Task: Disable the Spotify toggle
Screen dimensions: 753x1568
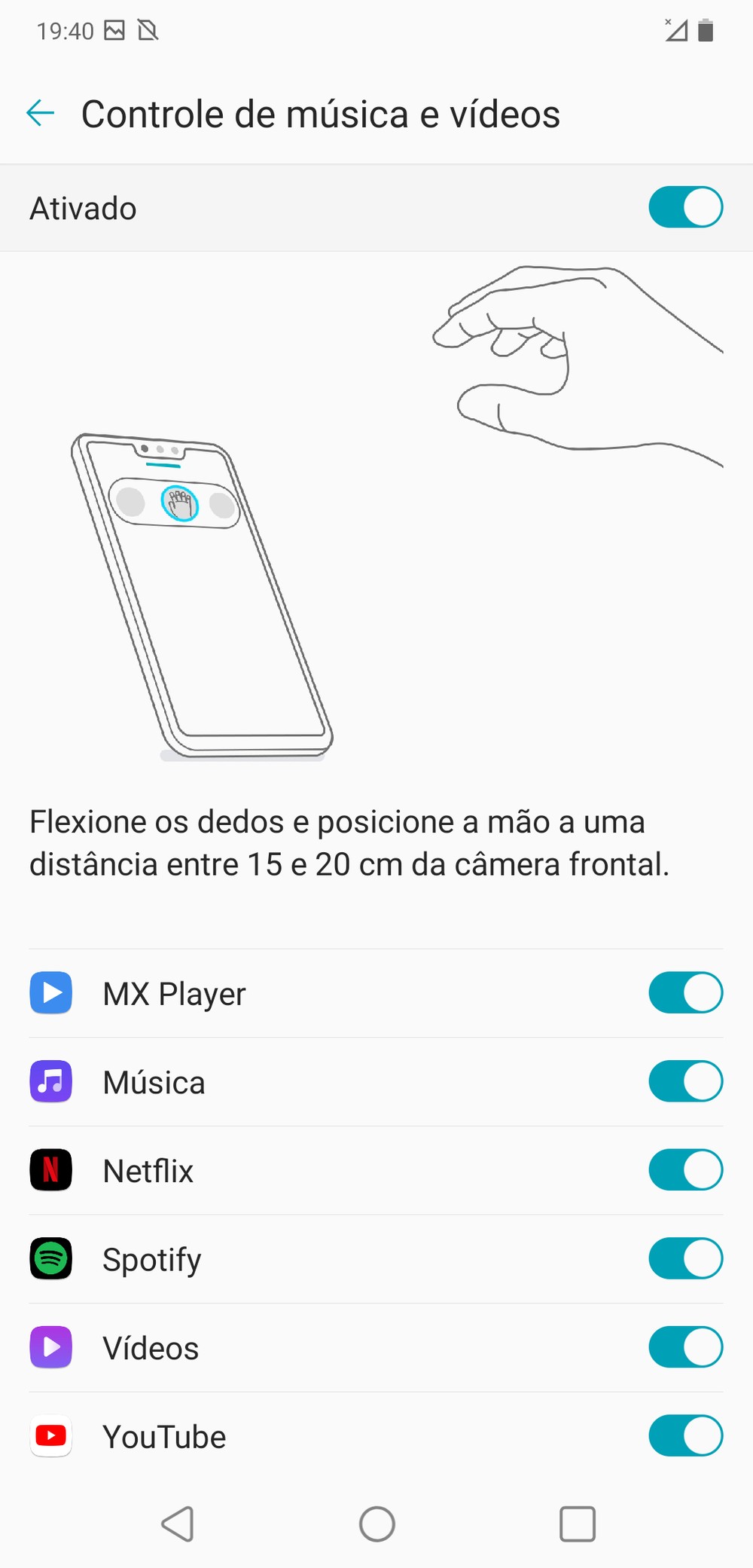Action: [685, 1258]
